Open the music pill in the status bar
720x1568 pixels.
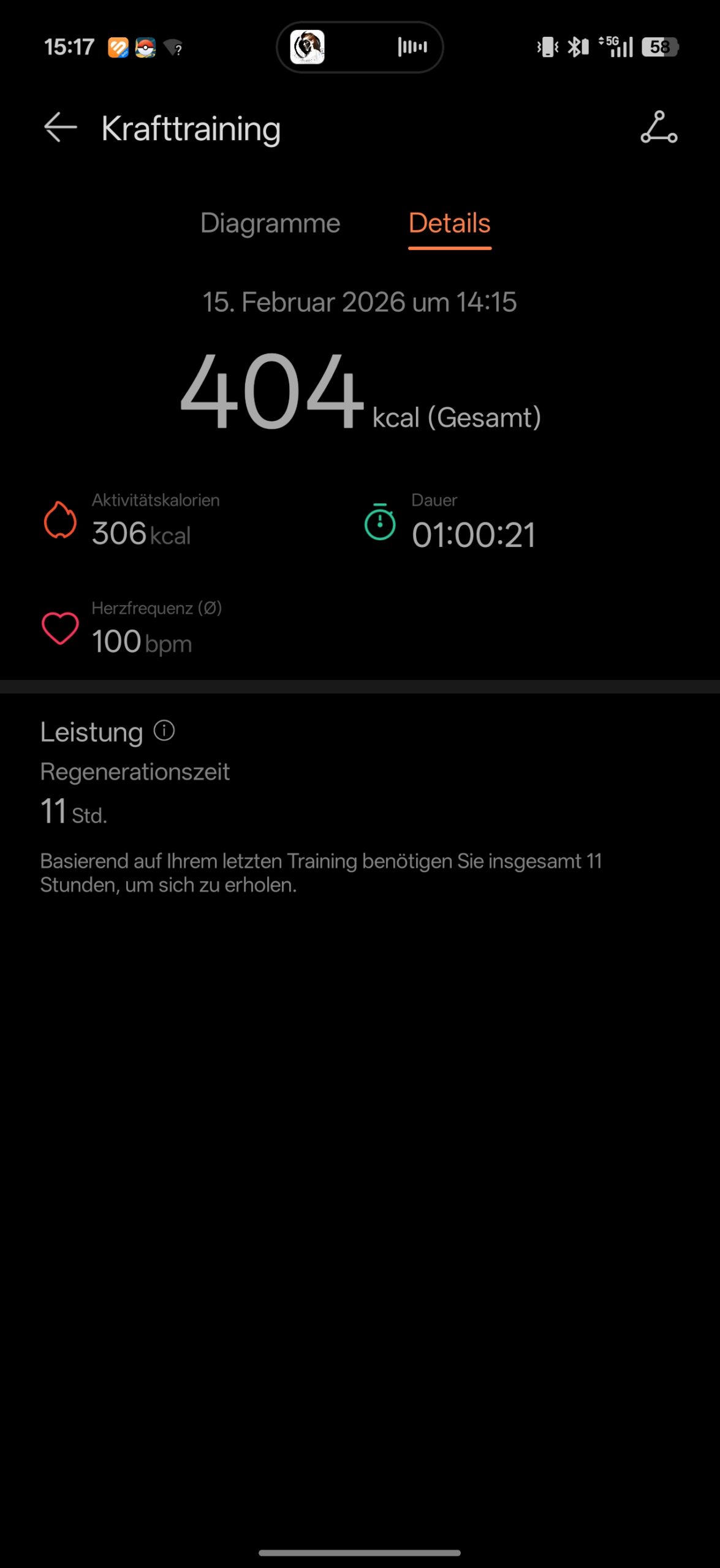(360, 47)
